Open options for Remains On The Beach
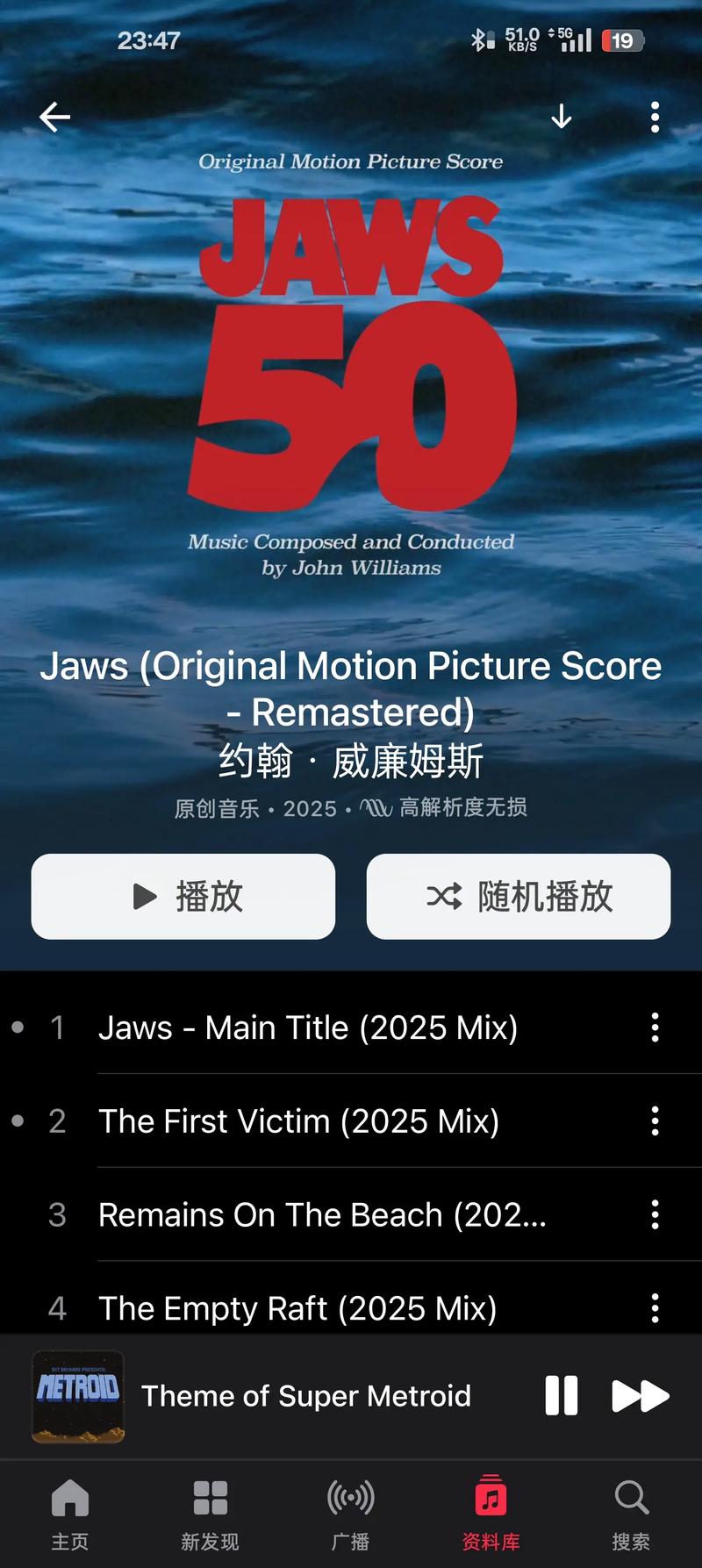The height and width of the screenshot is (1568, 702). pos(655,1215)
